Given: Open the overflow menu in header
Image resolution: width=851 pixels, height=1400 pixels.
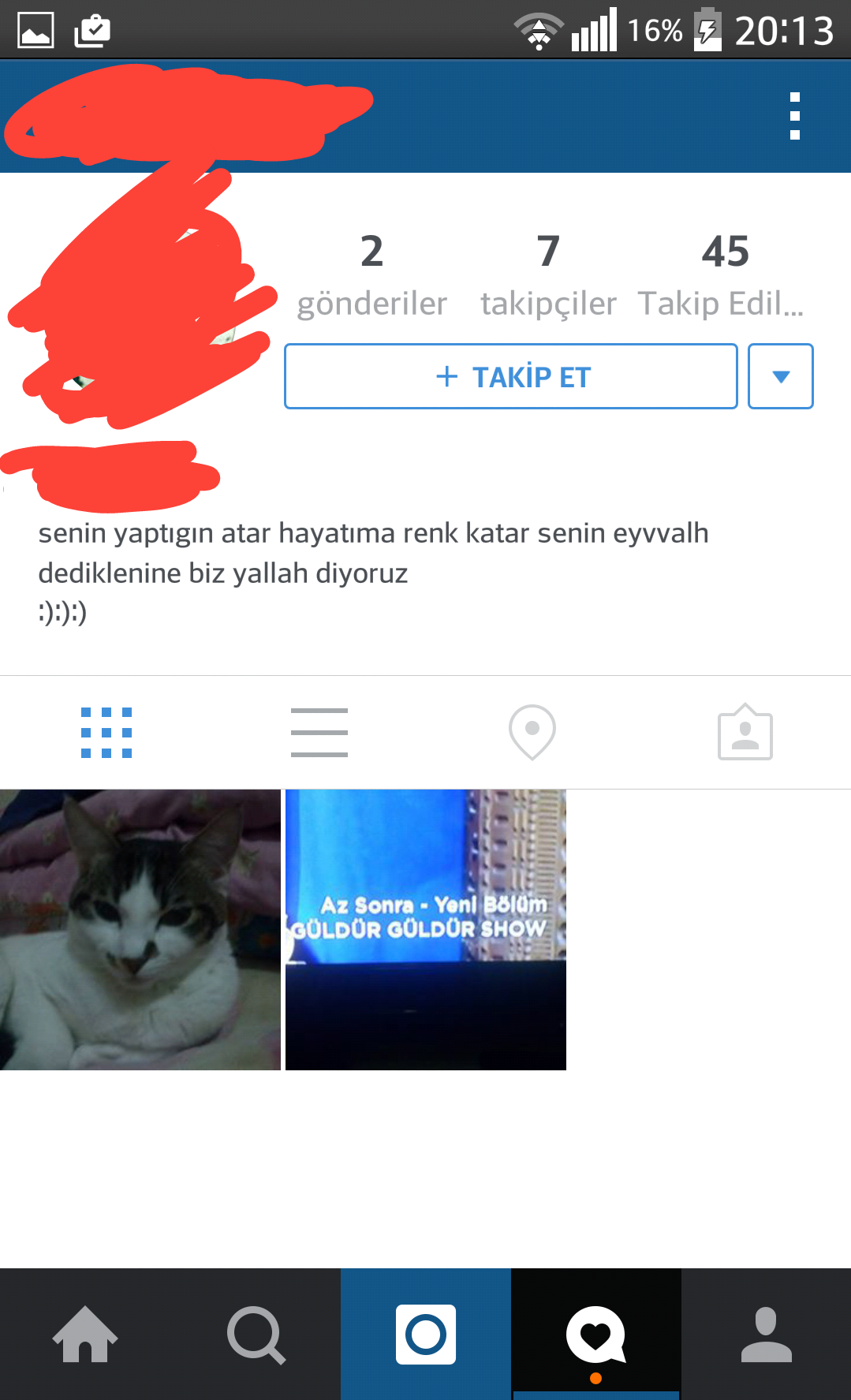Looking at the screenshot, I should [x=794, y=116].
